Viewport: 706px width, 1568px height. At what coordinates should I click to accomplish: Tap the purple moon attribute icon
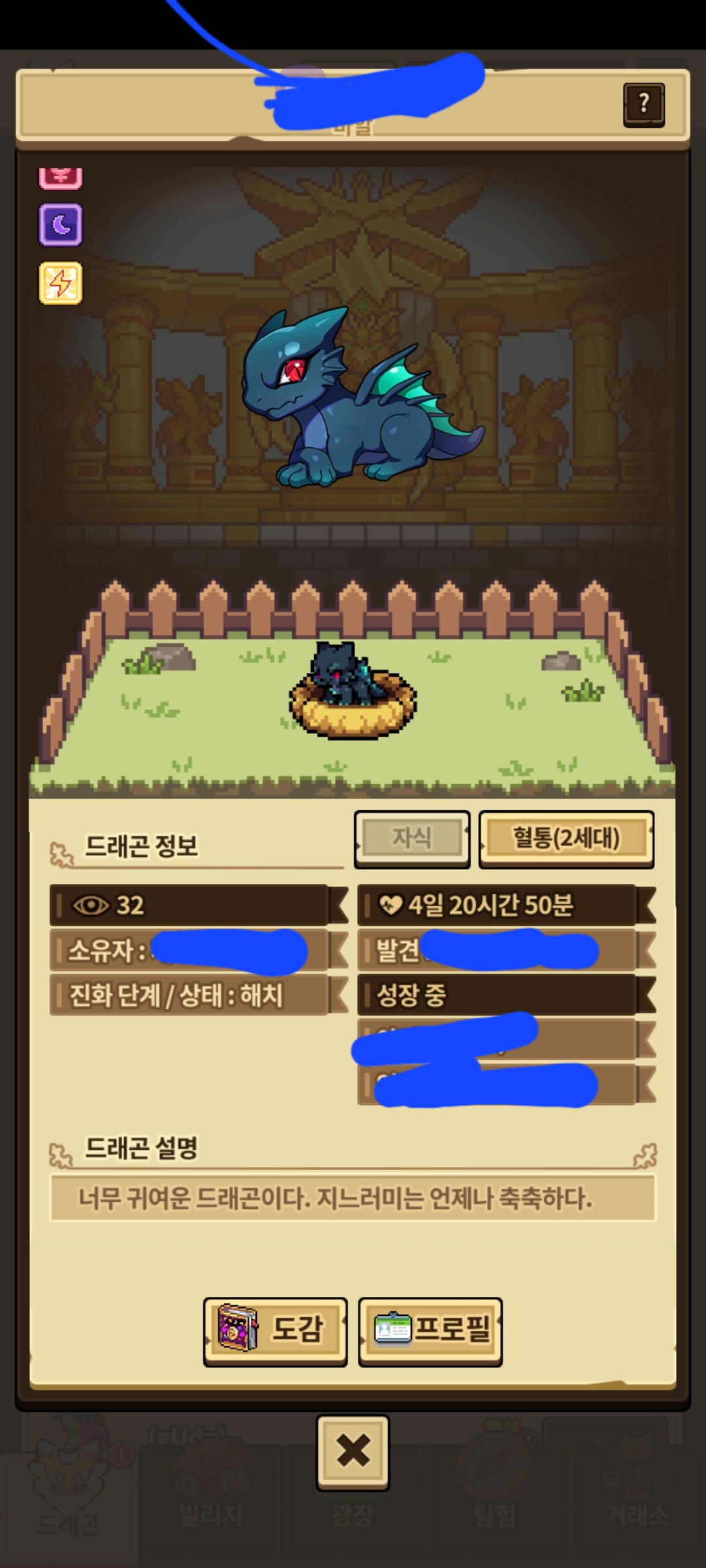coord(61,225)
